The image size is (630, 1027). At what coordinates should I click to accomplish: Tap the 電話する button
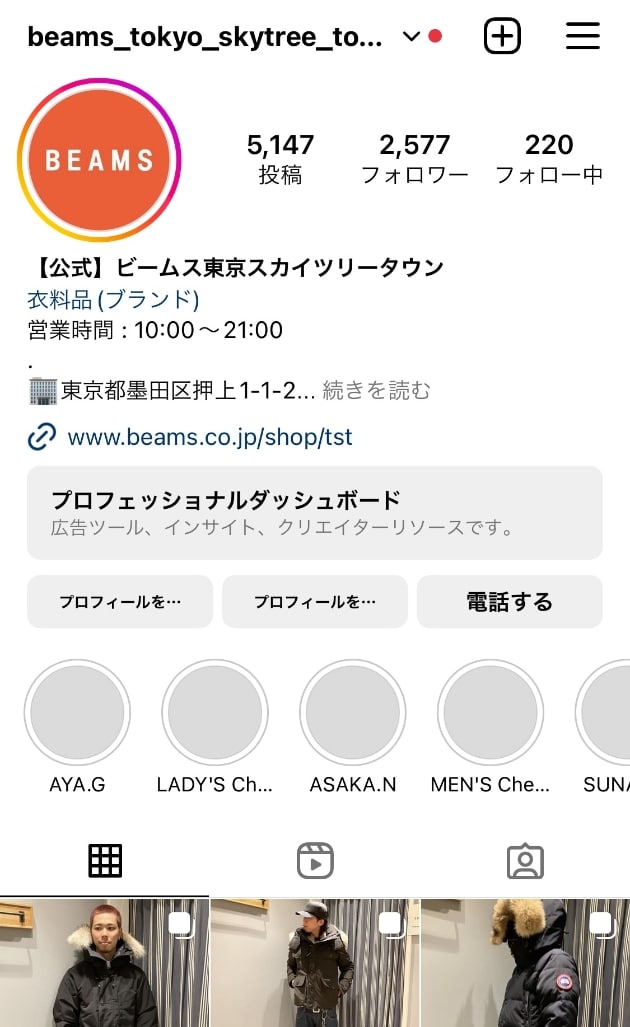coord(509,602)
